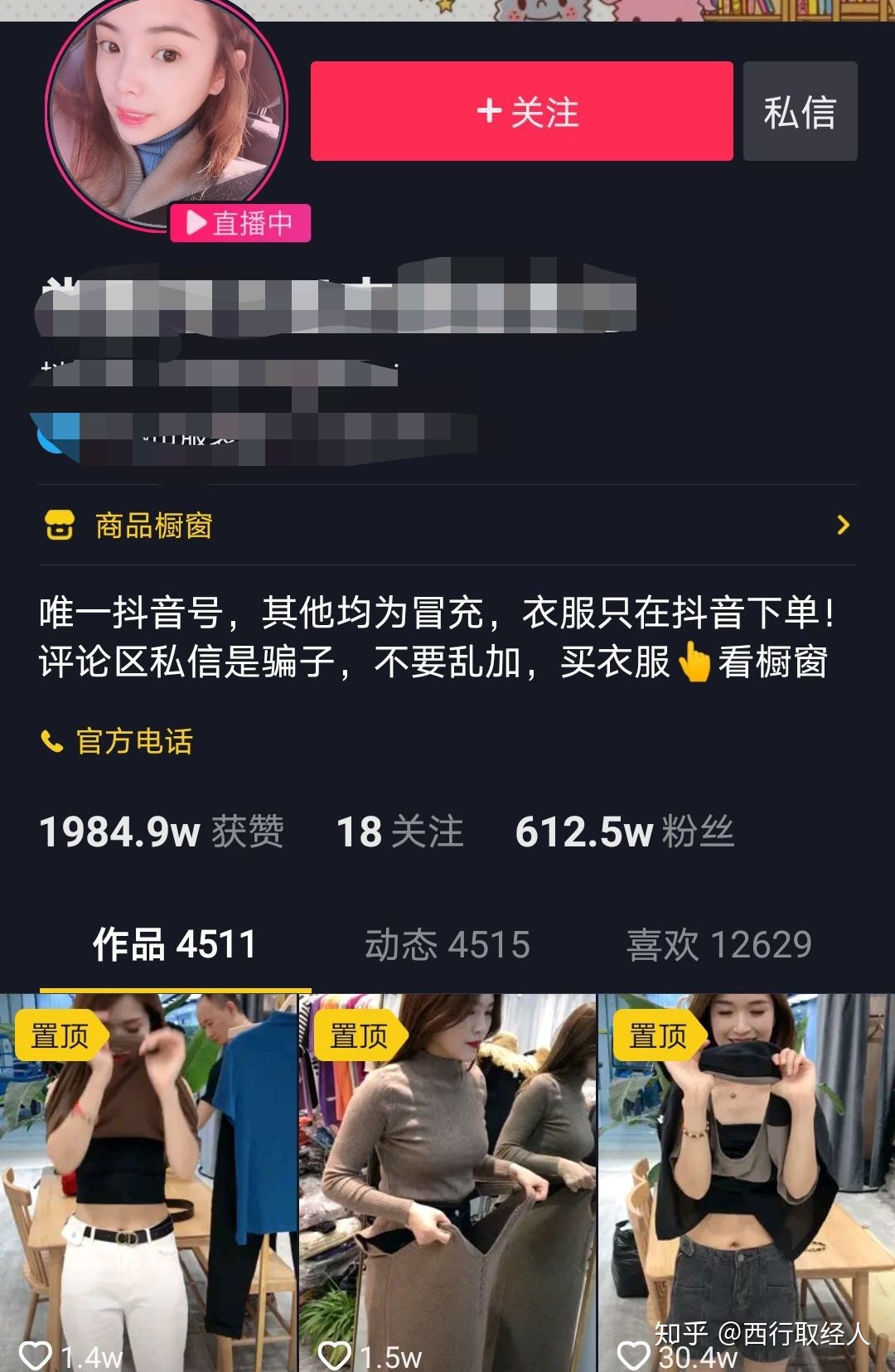Switch to the 喜欢 12629 tab
The width and height of the screenshot is (895, 1372).
[718, 945]
